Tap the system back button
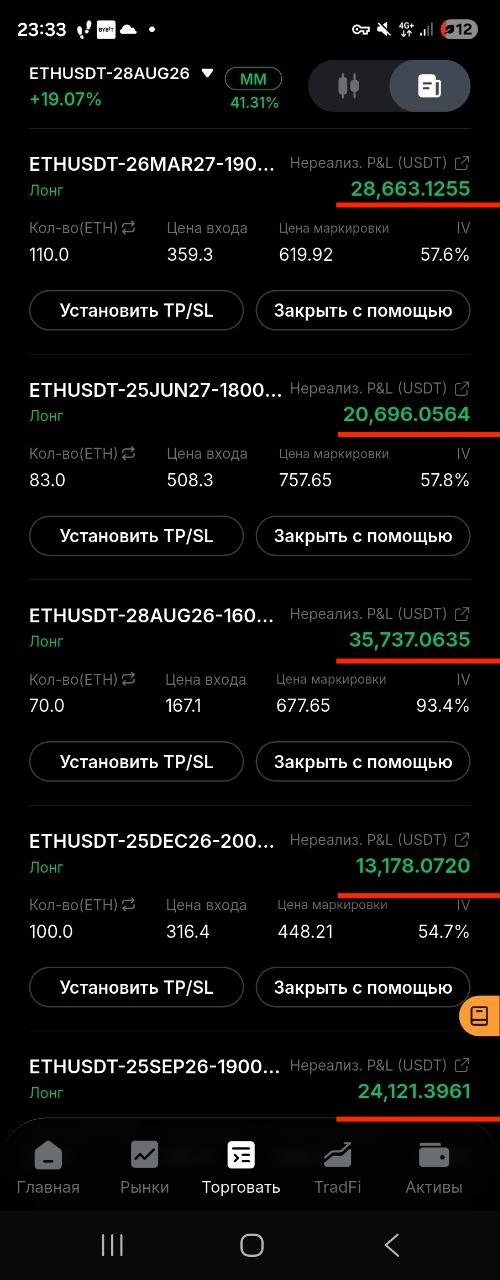The width and height of the screenshot is (500, 1280). tap(392, 1245)
